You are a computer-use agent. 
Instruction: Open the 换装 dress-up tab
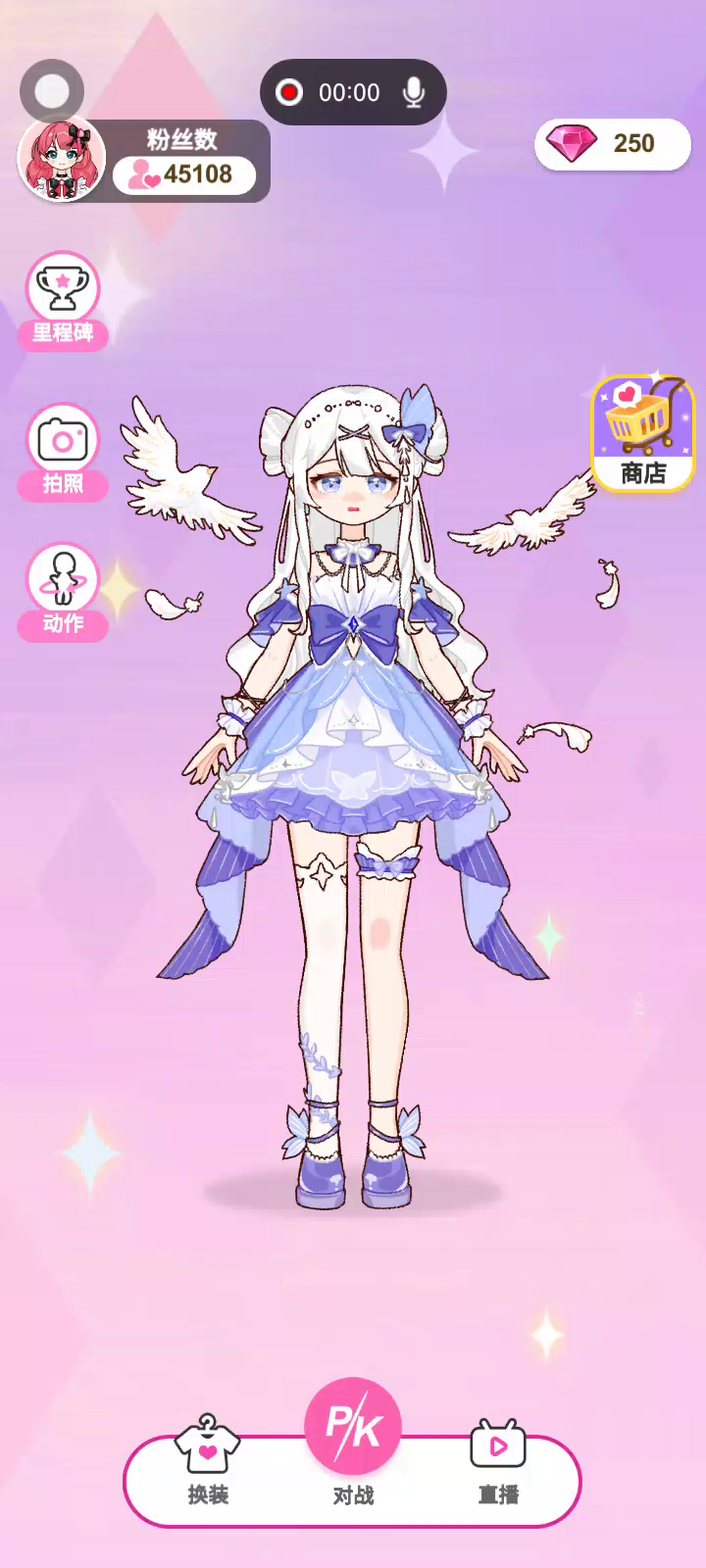click(x=208, y=1460)
